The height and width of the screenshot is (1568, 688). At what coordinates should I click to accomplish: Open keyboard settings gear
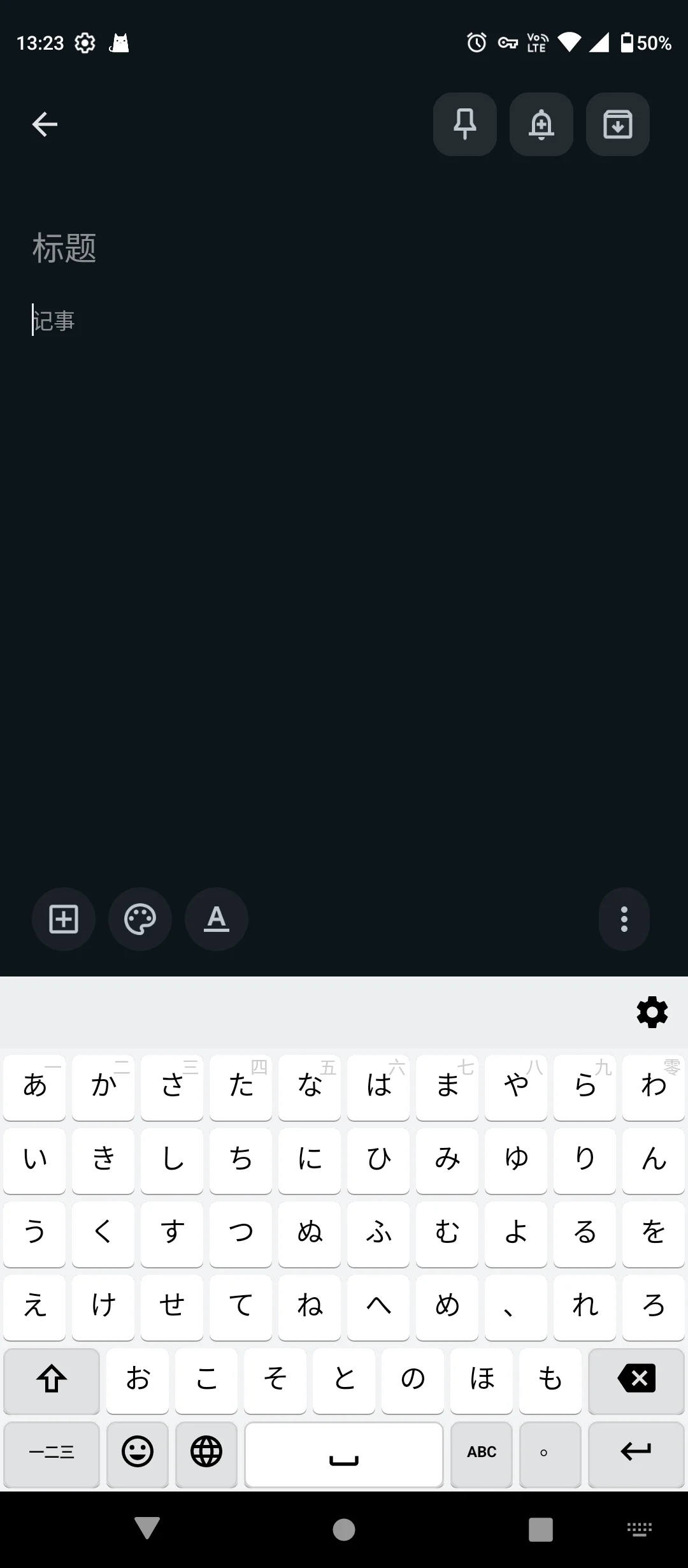pos(652,1012)
